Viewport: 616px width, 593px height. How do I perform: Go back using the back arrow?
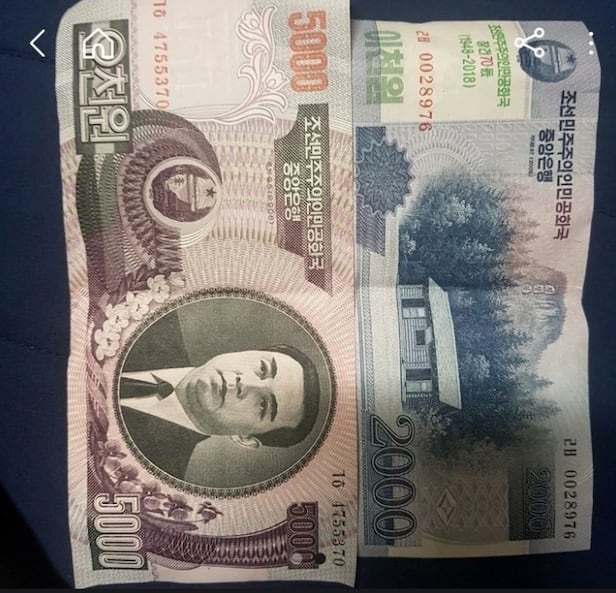click(x=38, y=43)
